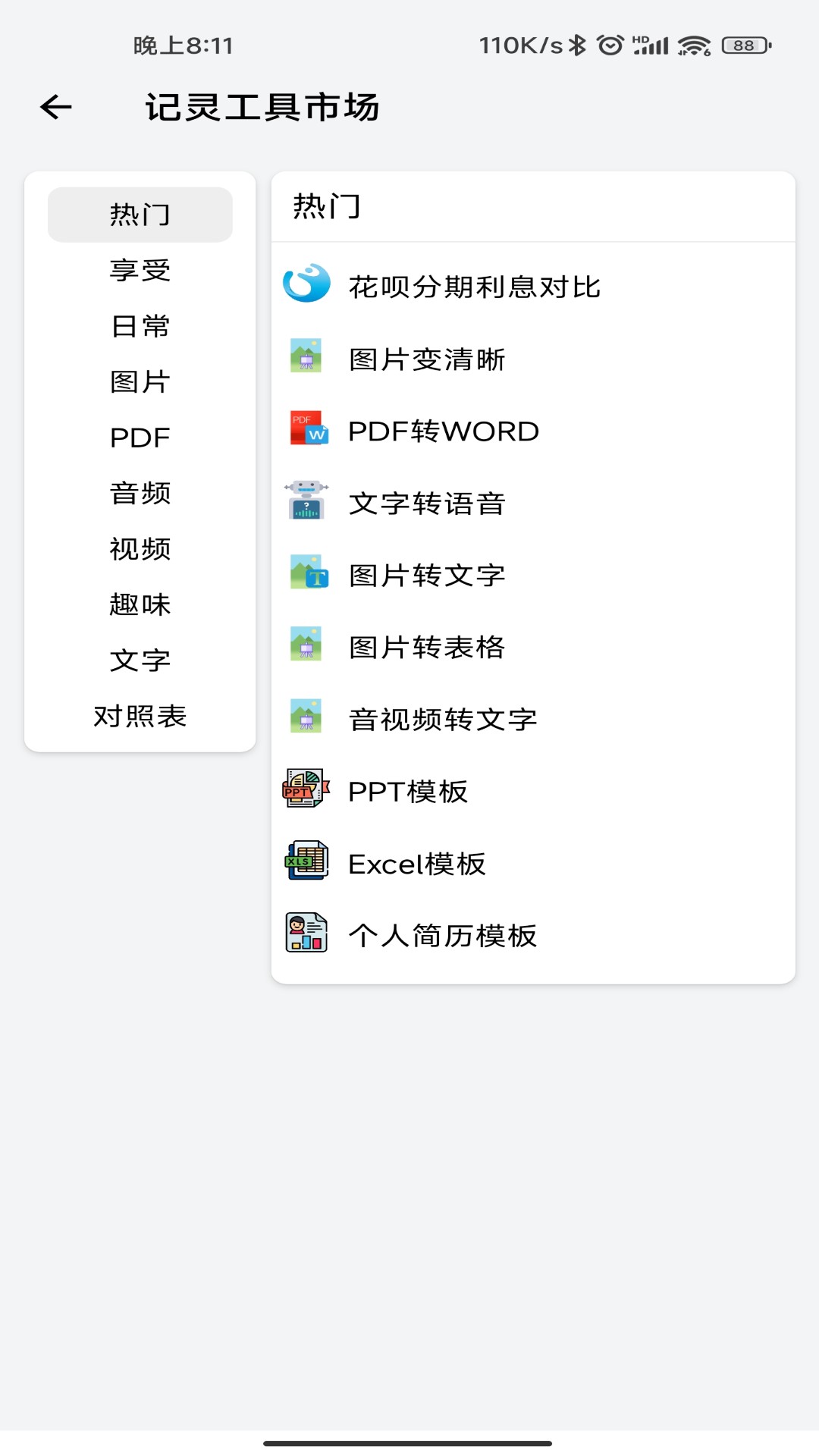The width and height of the screenshot is (819, 1456).
Task: Open the PDF转WORD converter icon
Action: [307, 431]
